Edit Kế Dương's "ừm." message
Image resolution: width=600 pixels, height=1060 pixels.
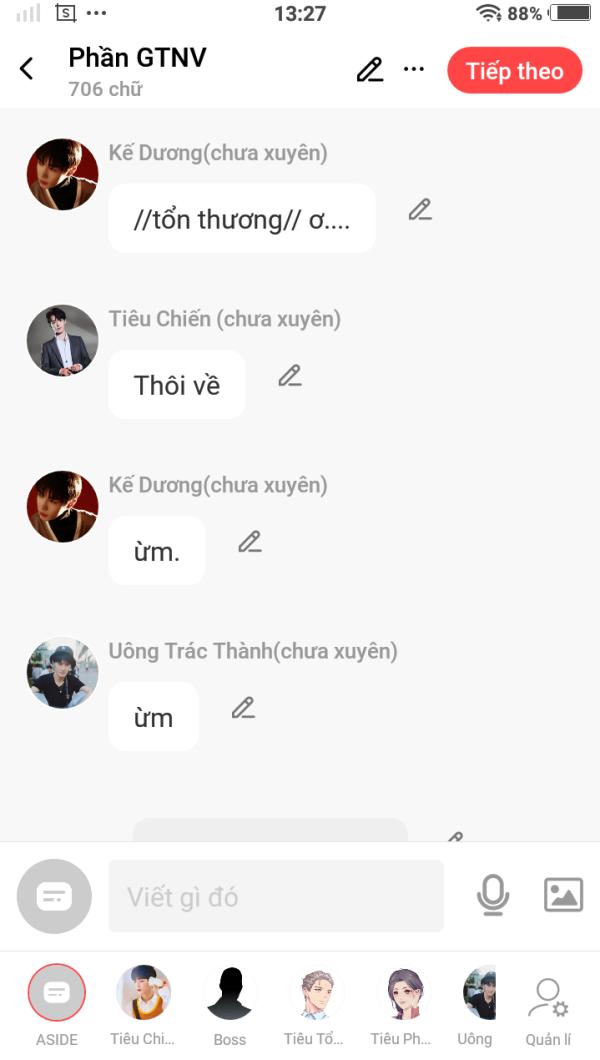249,541
